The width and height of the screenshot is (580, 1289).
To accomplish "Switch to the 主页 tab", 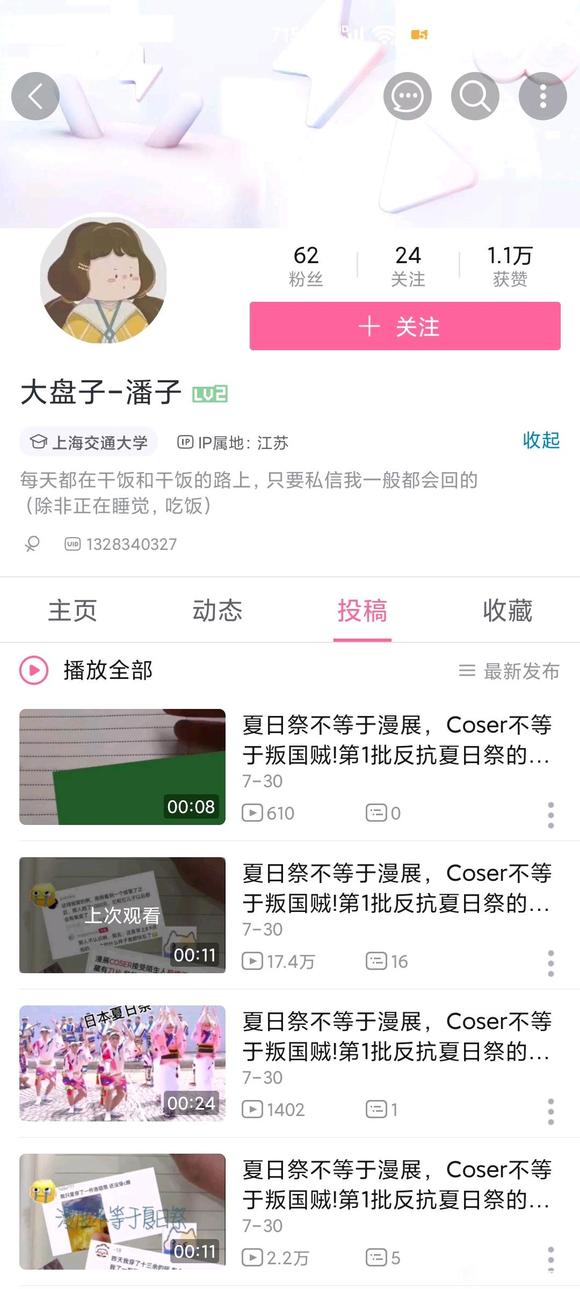I will 73,610.
